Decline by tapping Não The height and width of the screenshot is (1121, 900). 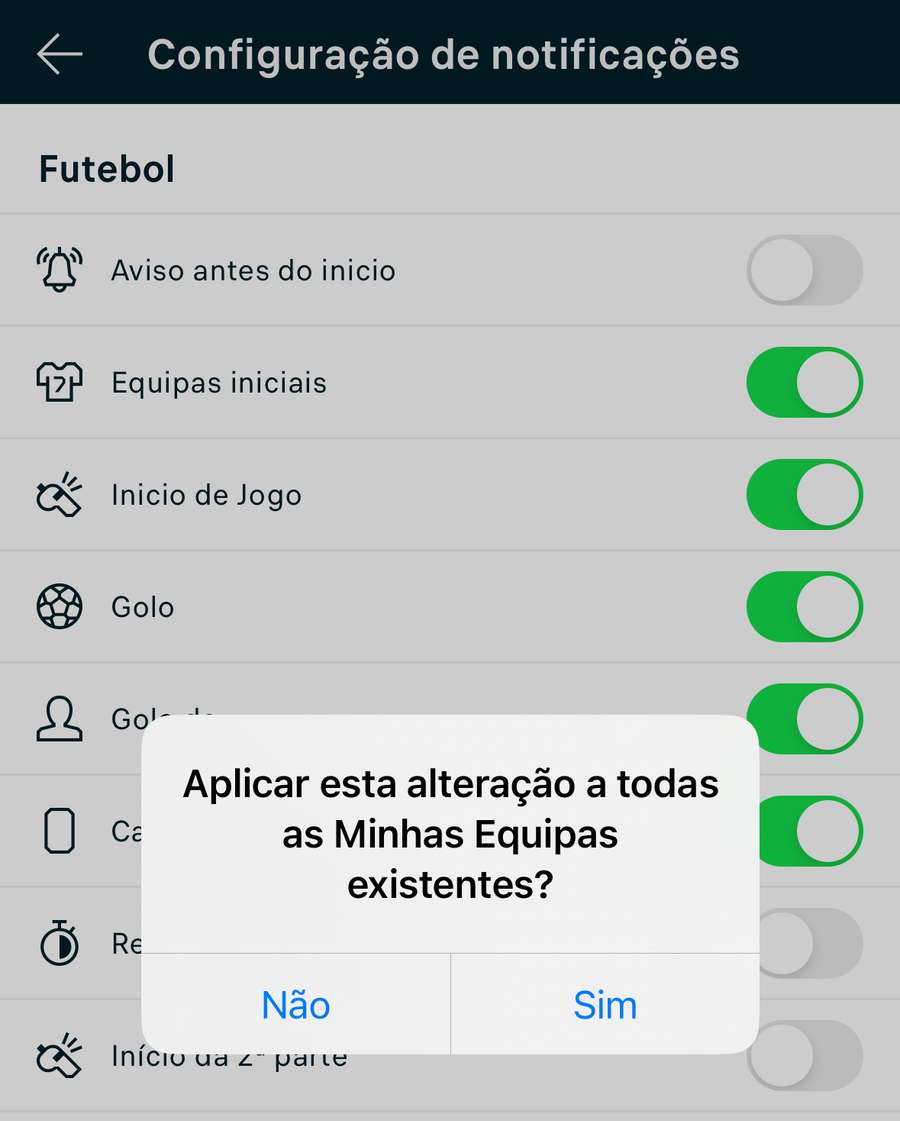click(x=296, y=1004)
